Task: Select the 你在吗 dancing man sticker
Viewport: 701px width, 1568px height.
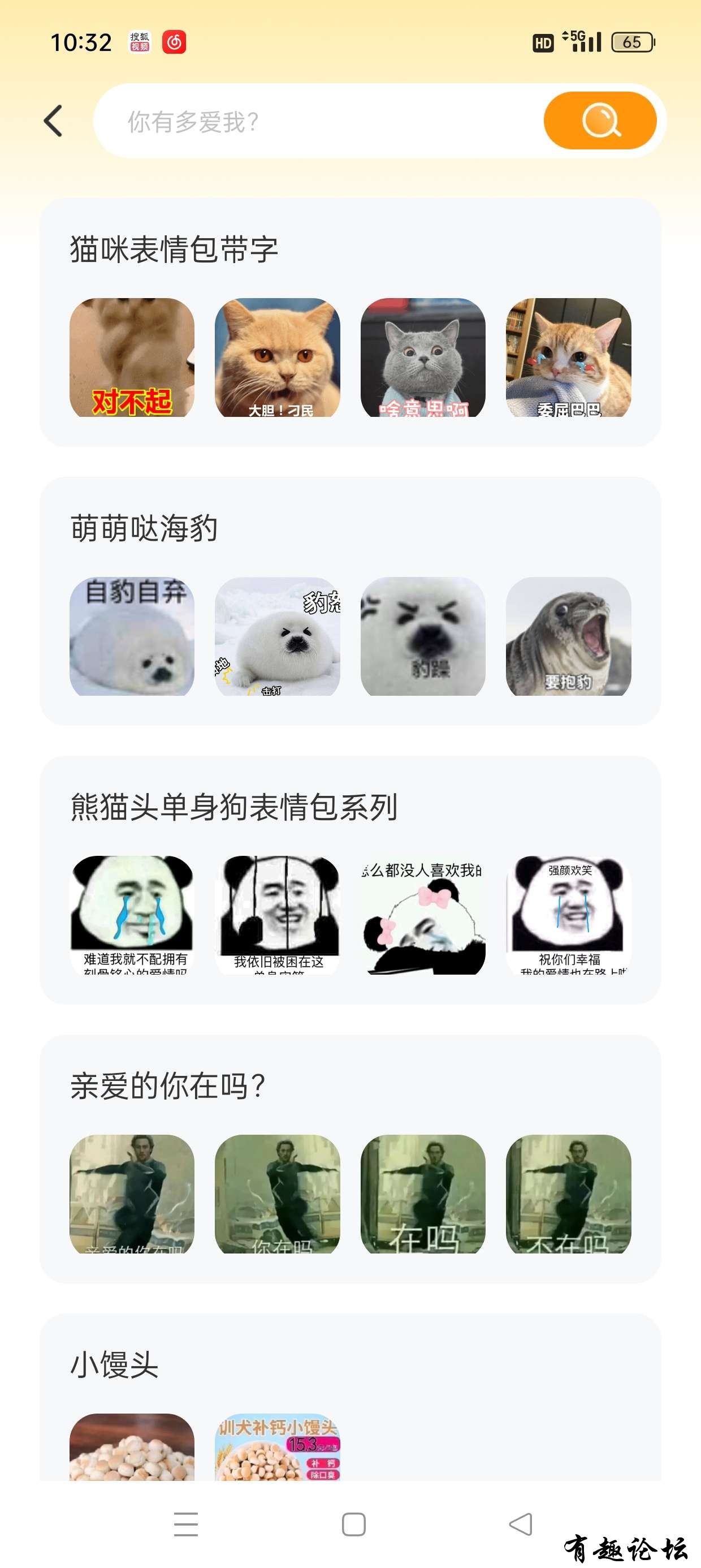Action: 278,1194
